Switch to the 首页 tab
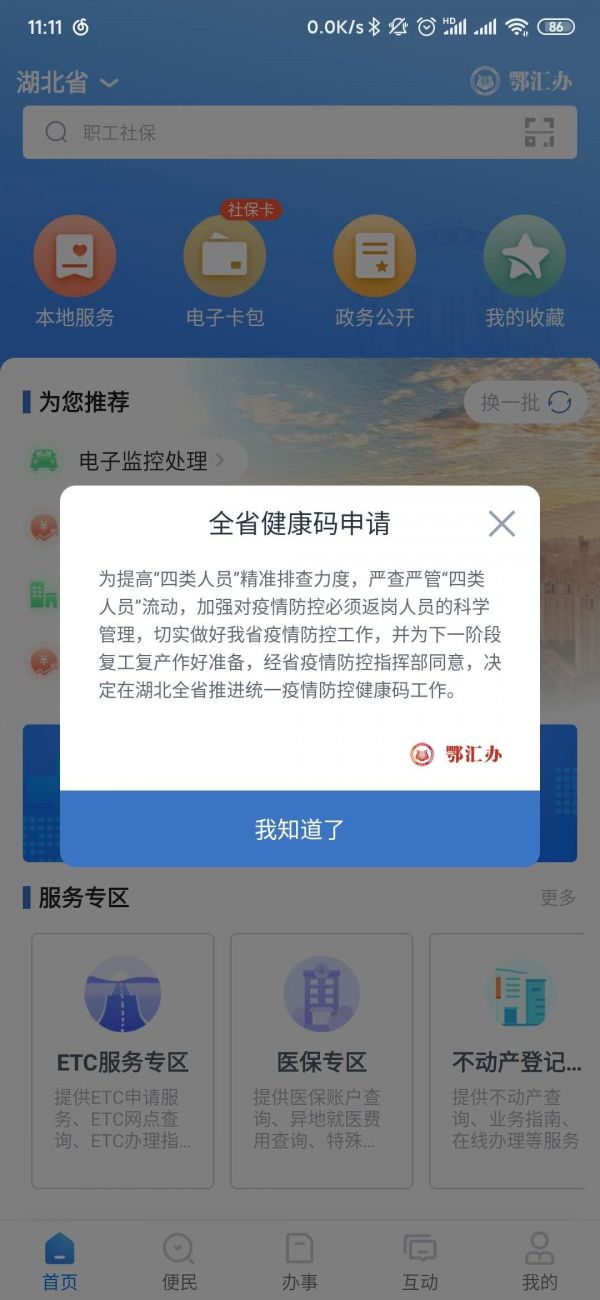 tap(60, 1262)
